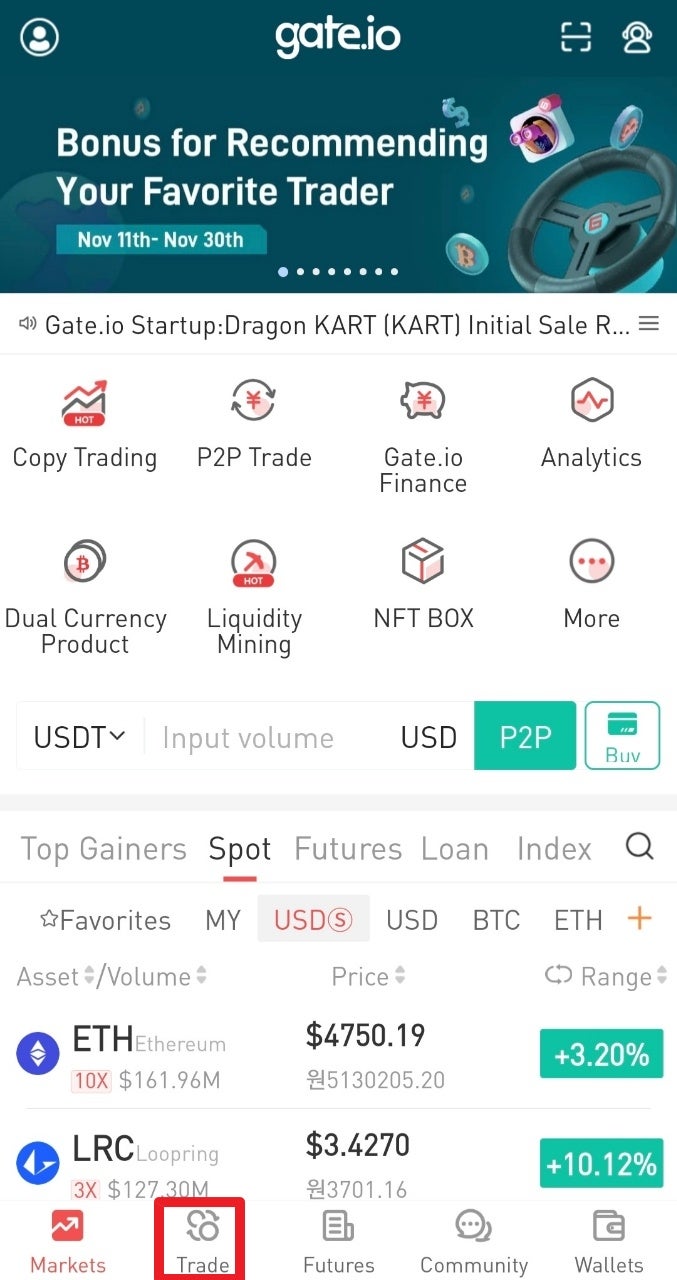677x1280 pixels.
Task: Open Liquidity Mining
Action: pos(254,597)
